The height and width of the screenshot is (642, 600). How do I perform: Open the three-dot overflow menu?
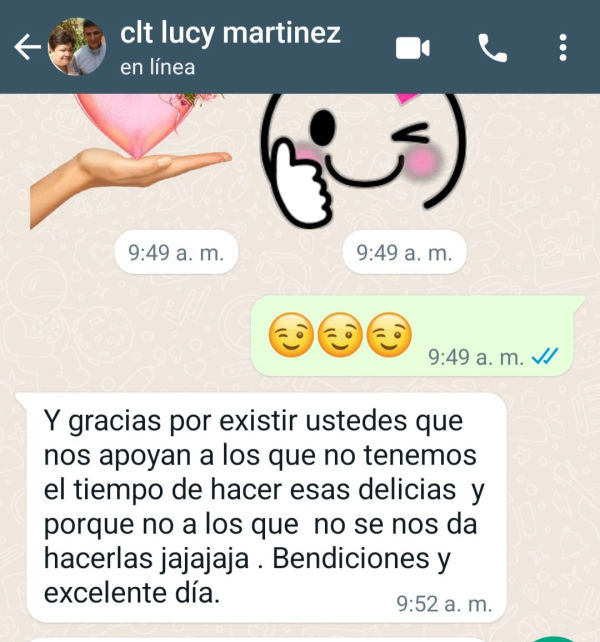(563, 47)
